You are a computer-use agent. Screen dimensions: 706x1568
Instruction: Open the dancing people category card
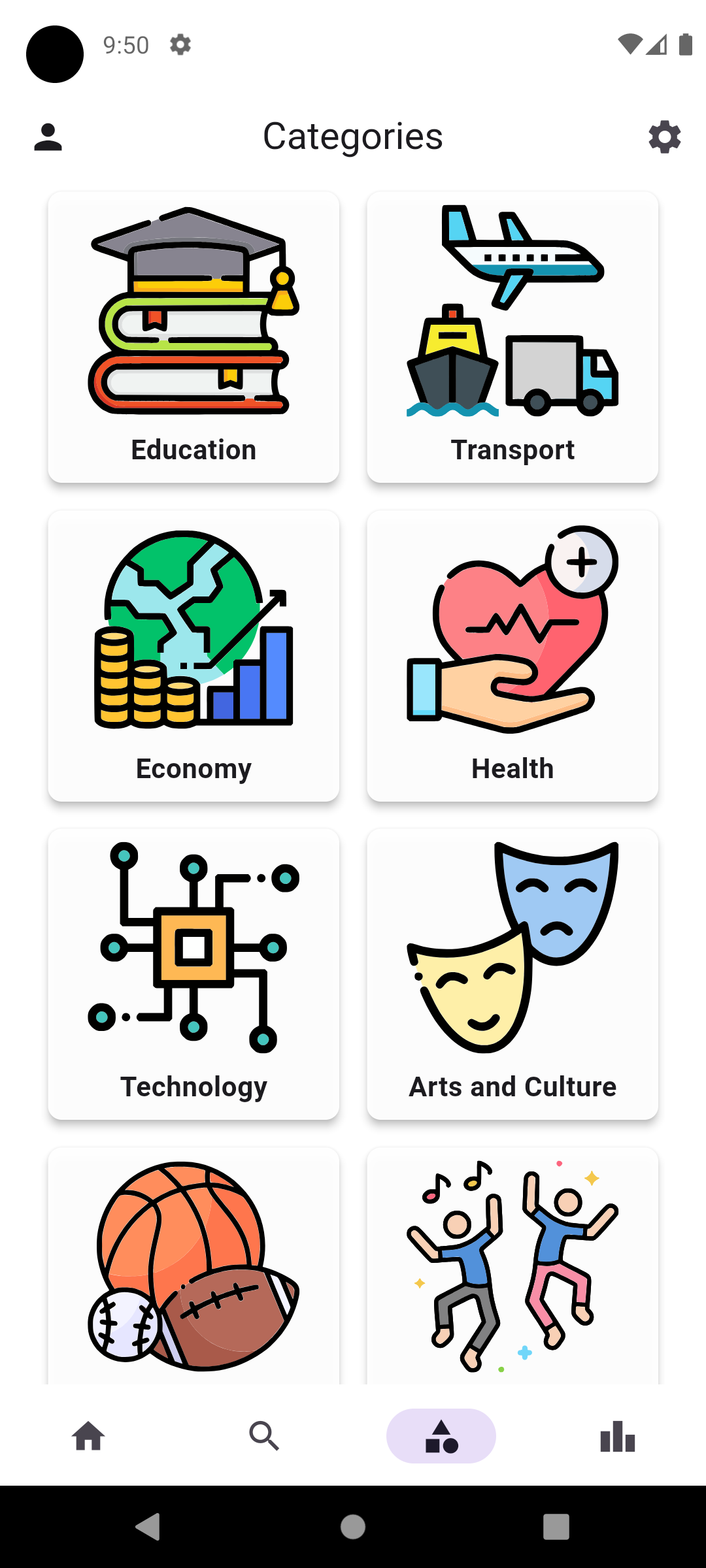coord(513,1266)
